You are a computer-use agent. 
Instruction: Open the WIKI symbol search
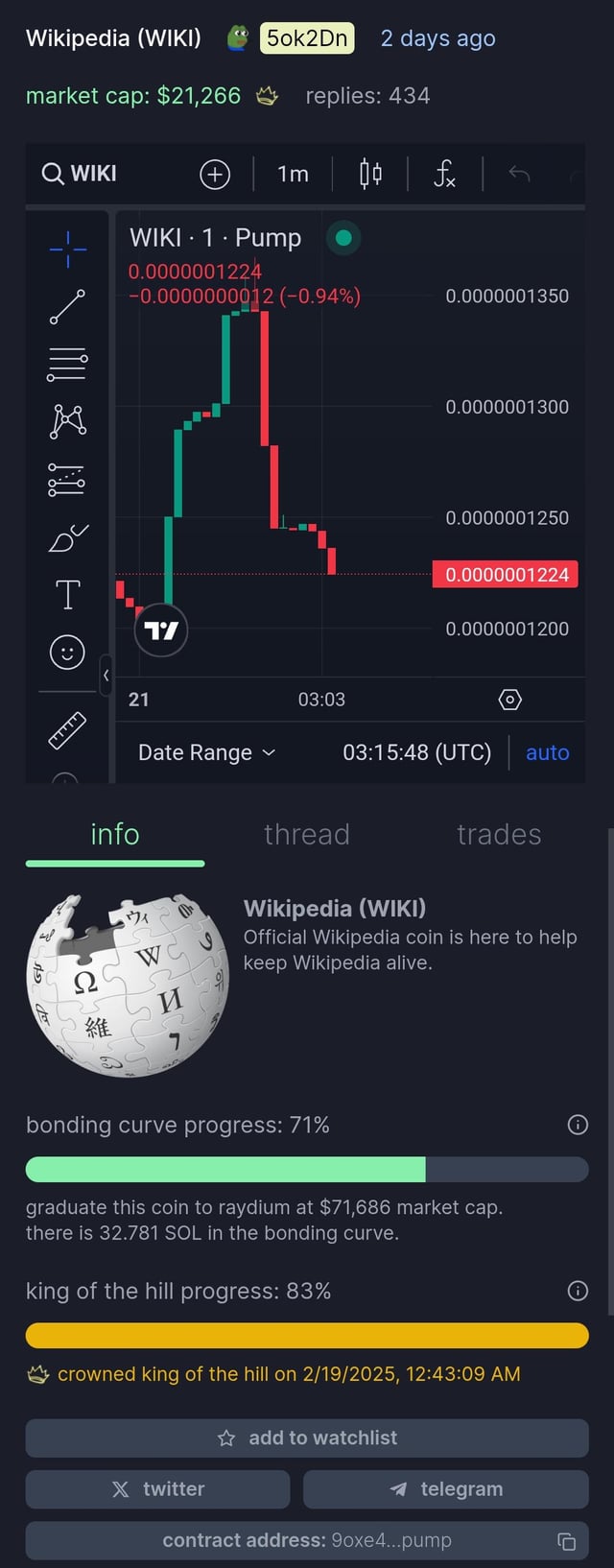(x=80, y=174)
